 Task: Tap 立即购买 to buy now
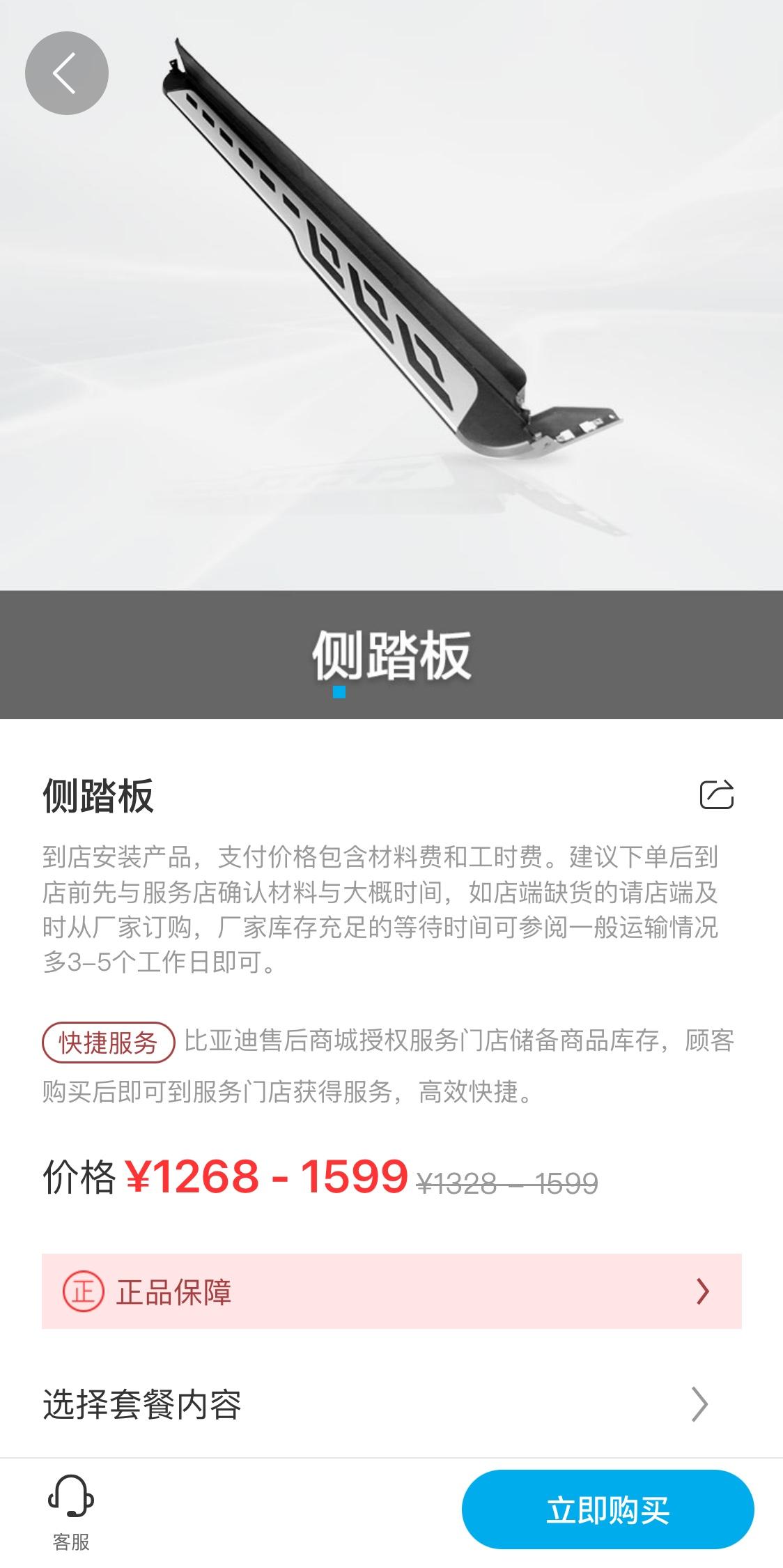[608, 1510]
